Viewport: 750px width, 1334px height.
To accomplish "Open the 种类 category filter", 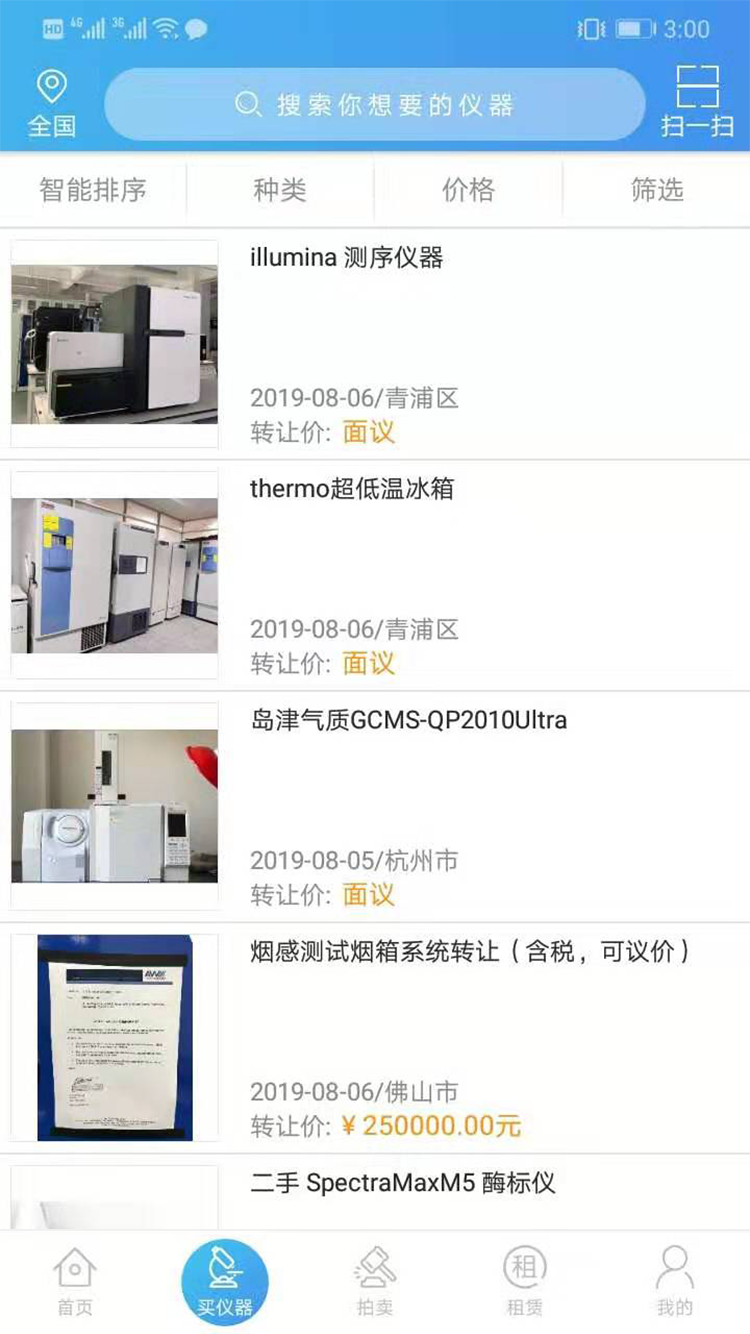I will pos(281,190).
